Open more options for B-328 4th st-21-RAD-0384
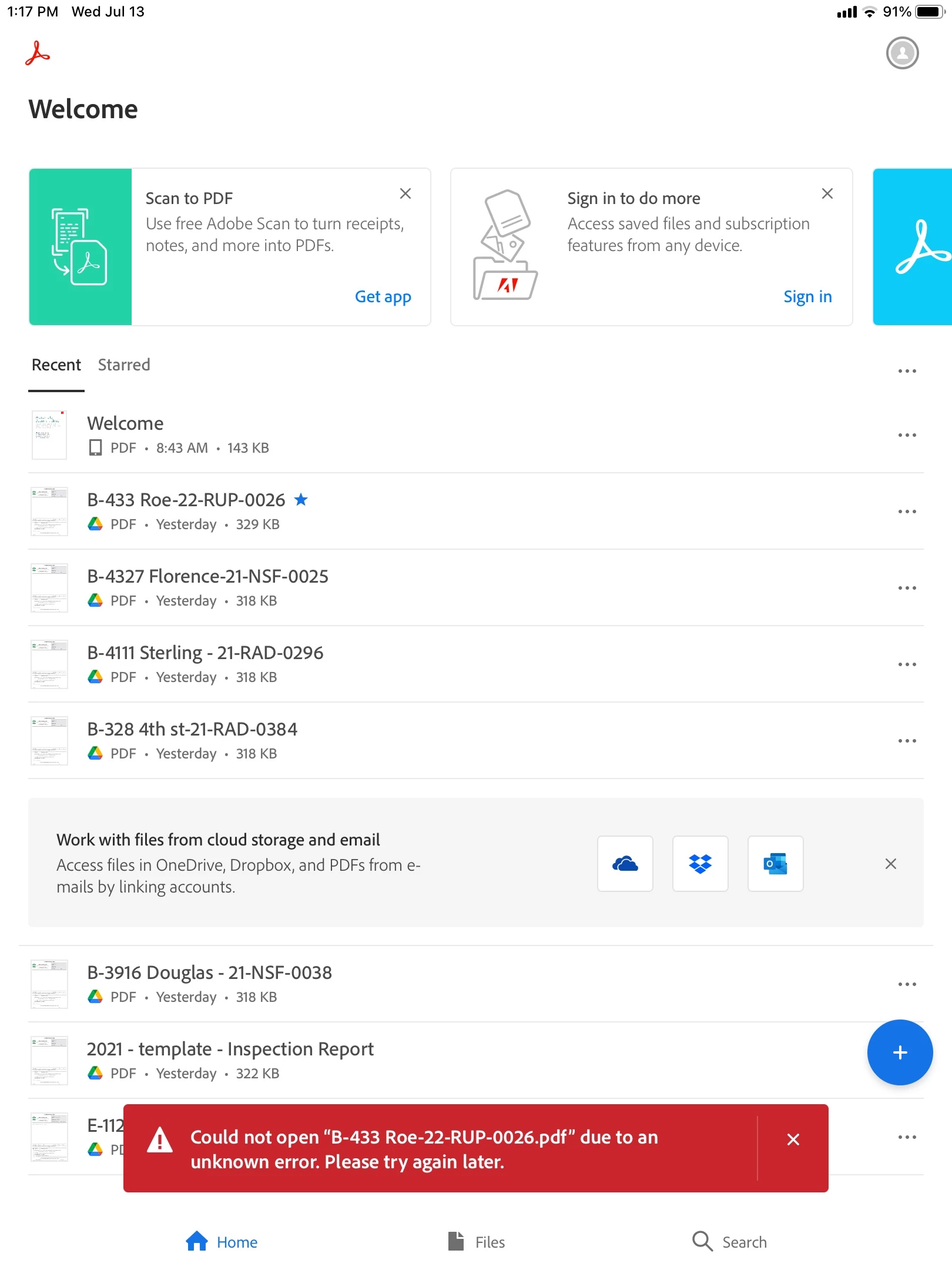This screenshot has width=952, height=1270. 907,740
